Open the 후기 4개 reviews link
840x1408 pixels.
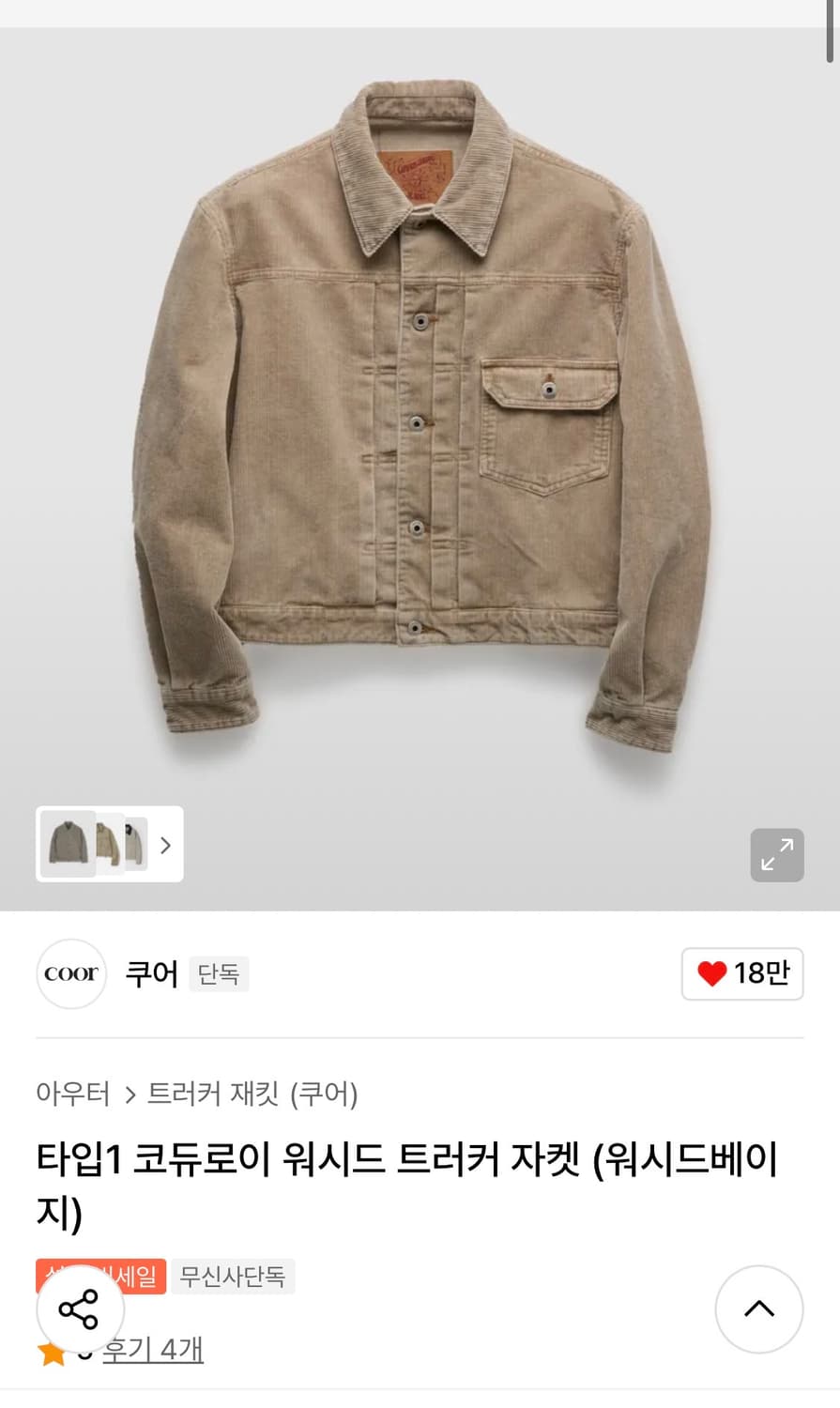(153, 1349)
